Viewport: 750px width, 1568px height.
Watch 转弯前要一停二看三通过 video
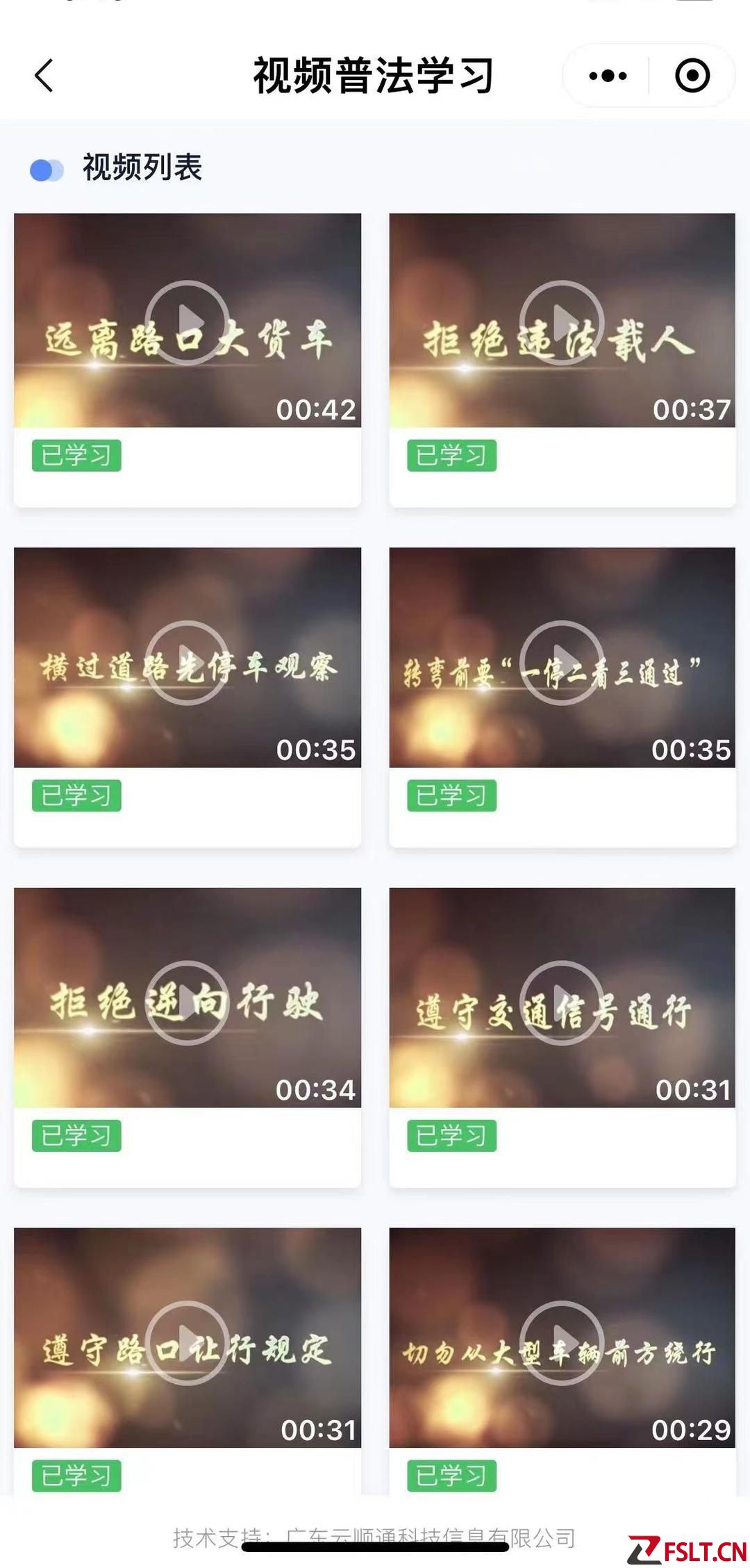point(562,662)
